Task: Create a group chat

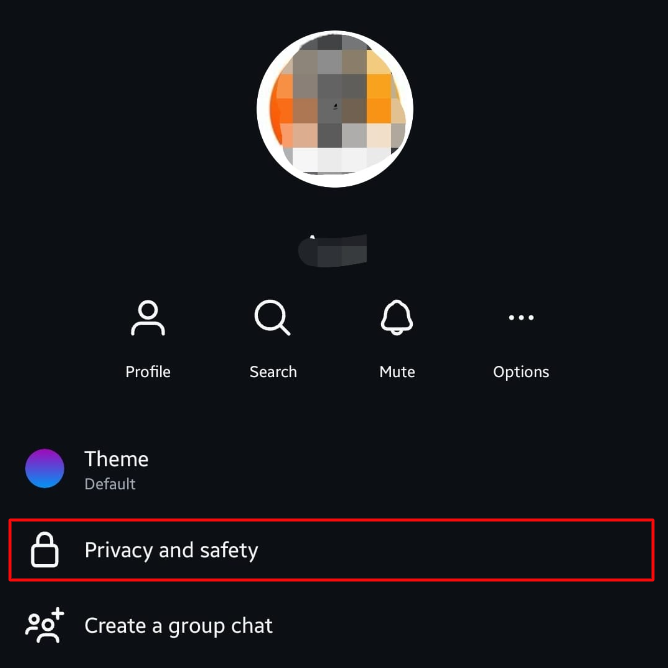Action: click(x=178, y=626)
